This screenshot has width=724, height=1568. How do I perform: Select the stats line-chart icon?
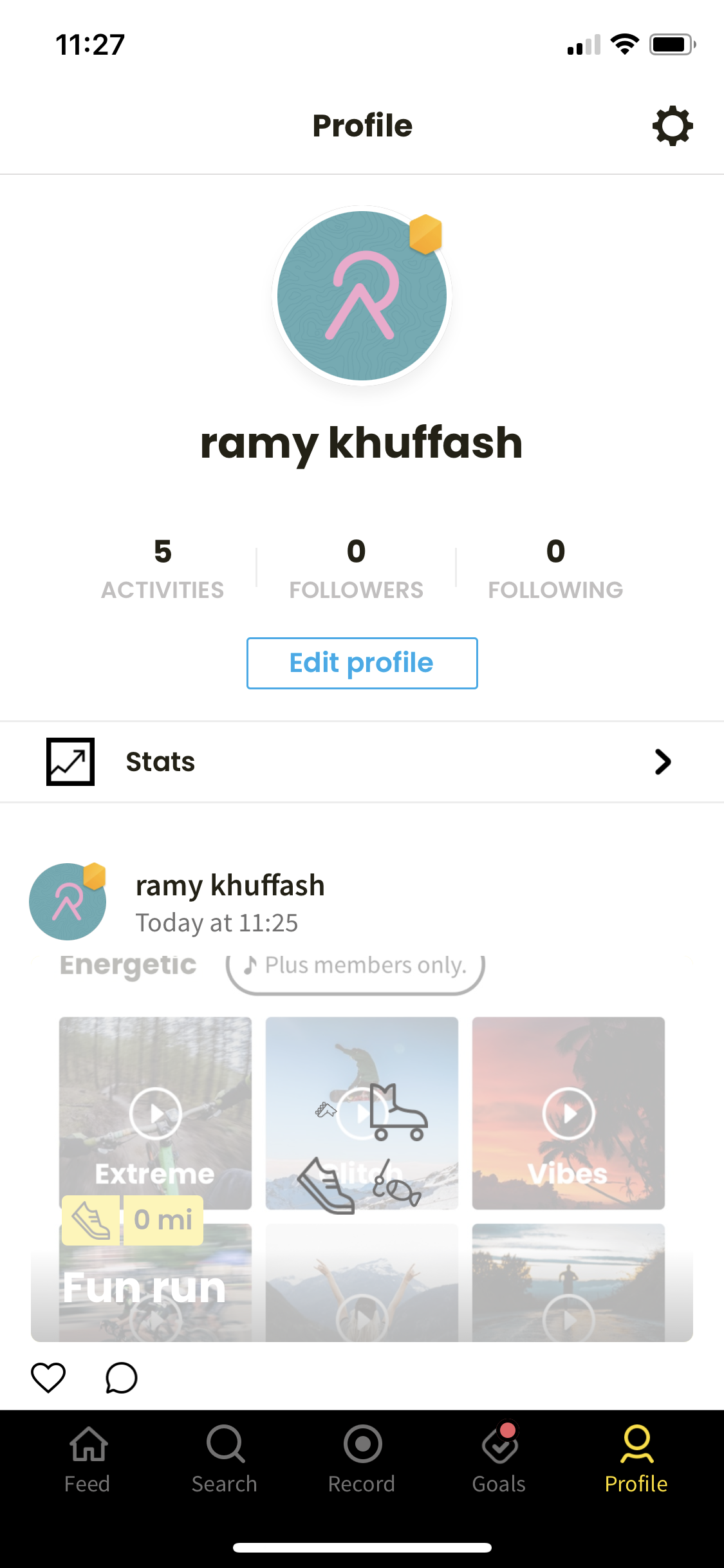pyautogui.click(x=69, y=761)
